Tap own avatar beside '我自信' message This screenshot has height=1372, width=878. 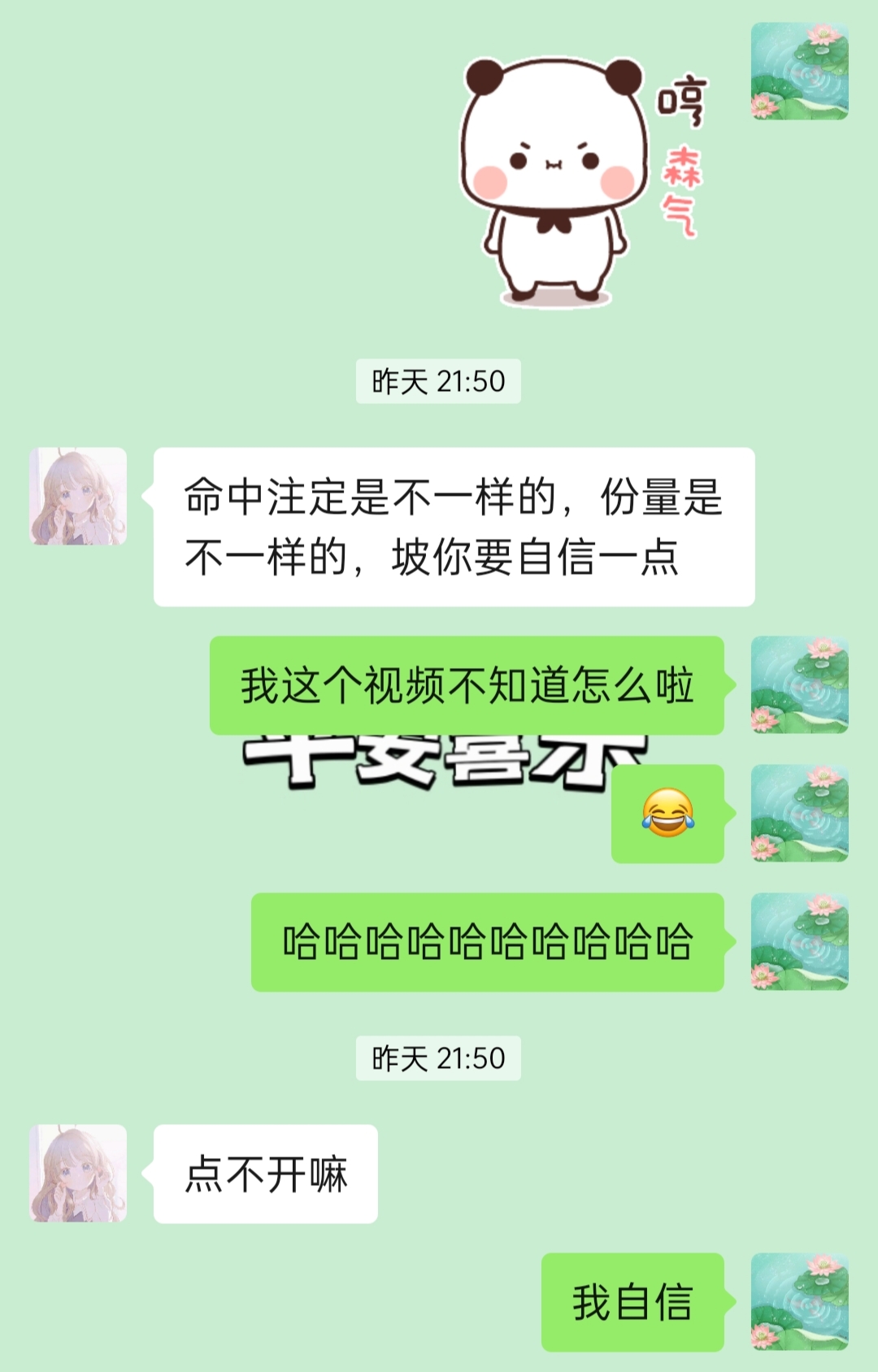(x=799, y=1301)
